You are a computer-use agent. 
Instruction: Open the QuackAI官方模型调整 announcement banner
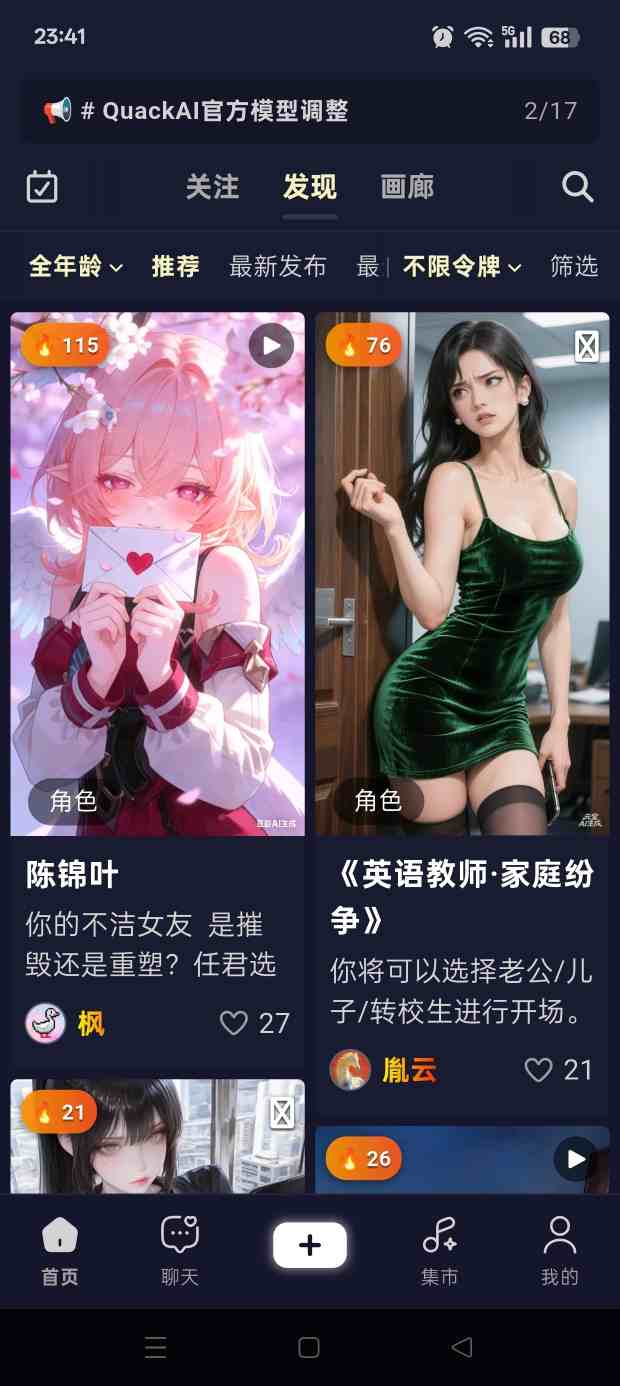point(309,111)
